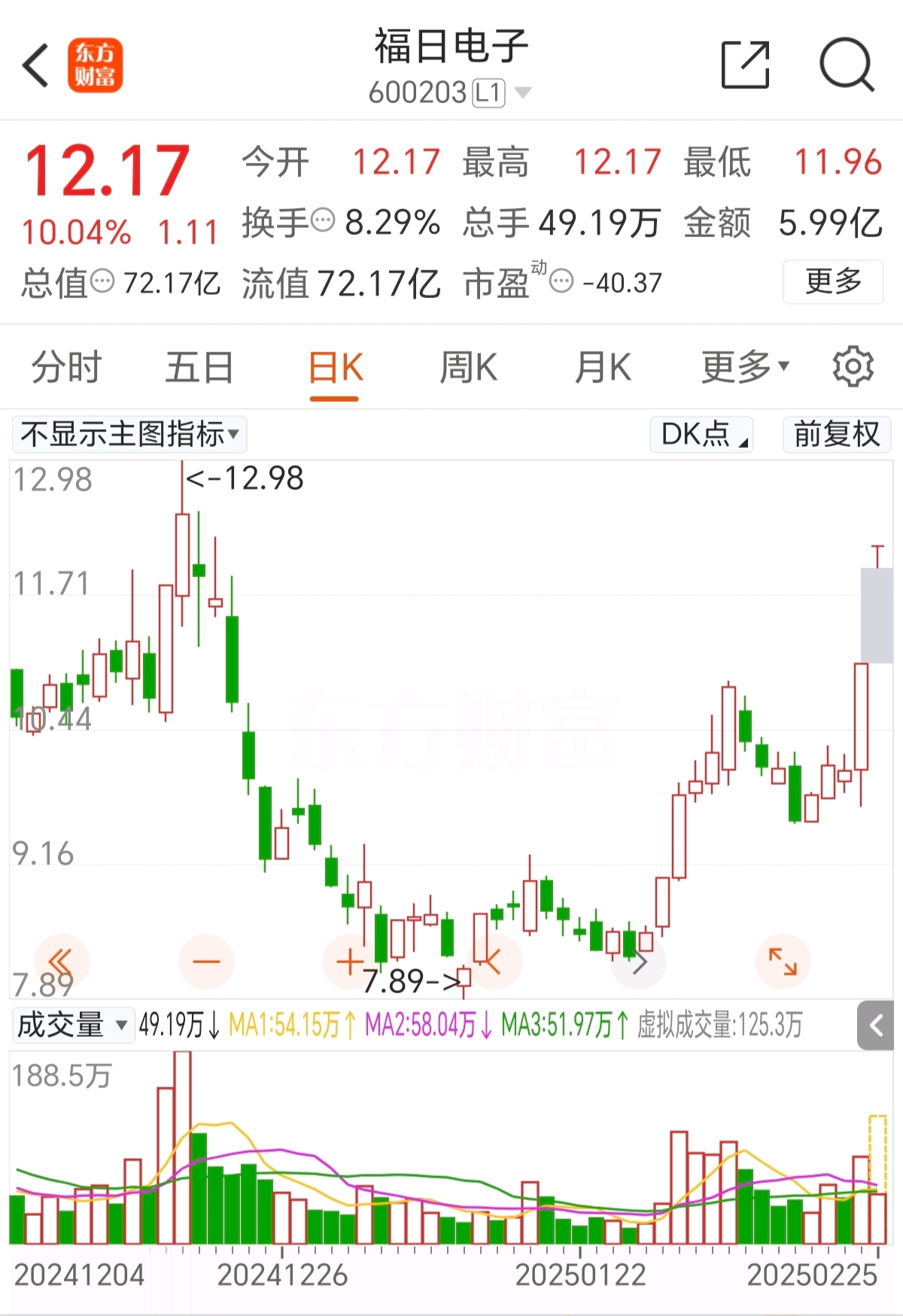Change the 前复权 adjustment setting
This screenshot has width=903, height=1316.
click(x=836, y=434)
